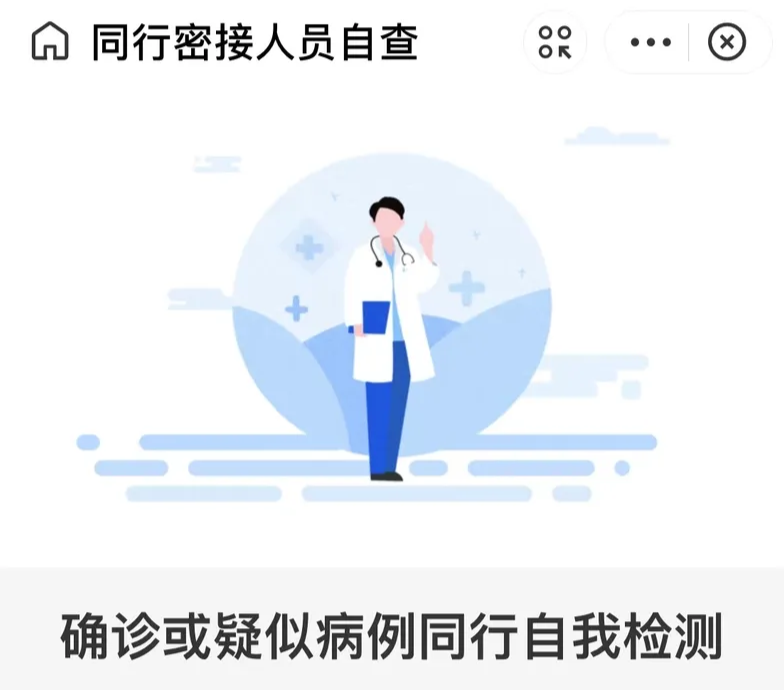Go to the mini program home page
The height and width of the screenshot is (690, 784).
50,42
